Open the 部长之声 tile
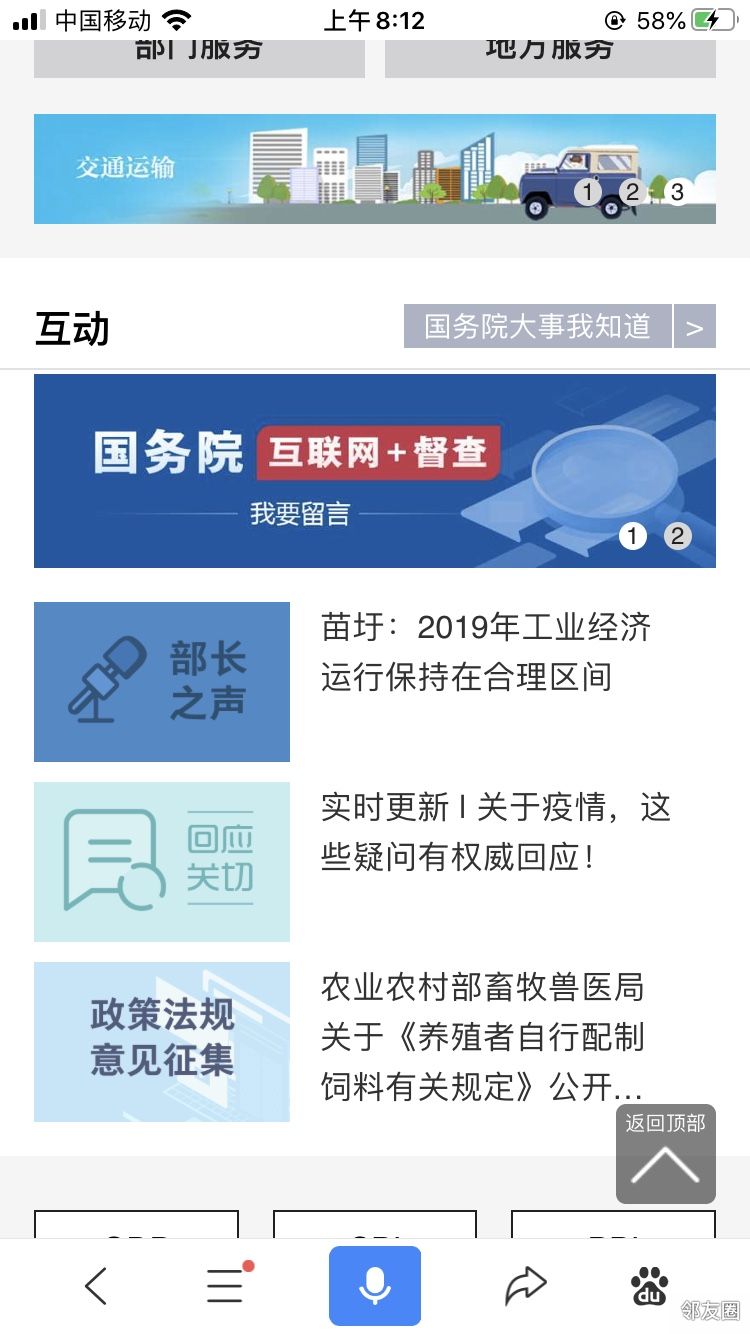 coord(162,682)
